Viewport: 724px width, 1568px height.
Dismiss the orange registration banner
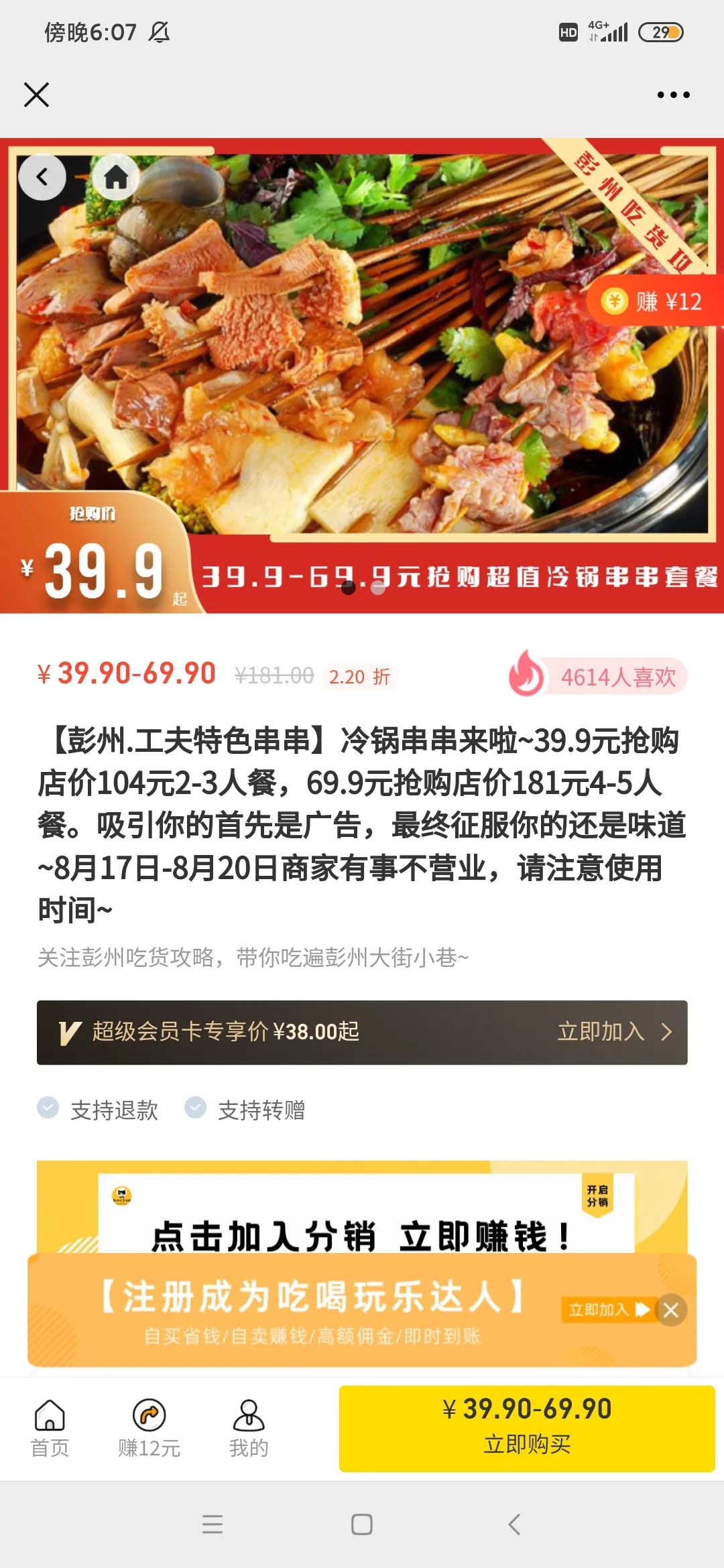670,1310
